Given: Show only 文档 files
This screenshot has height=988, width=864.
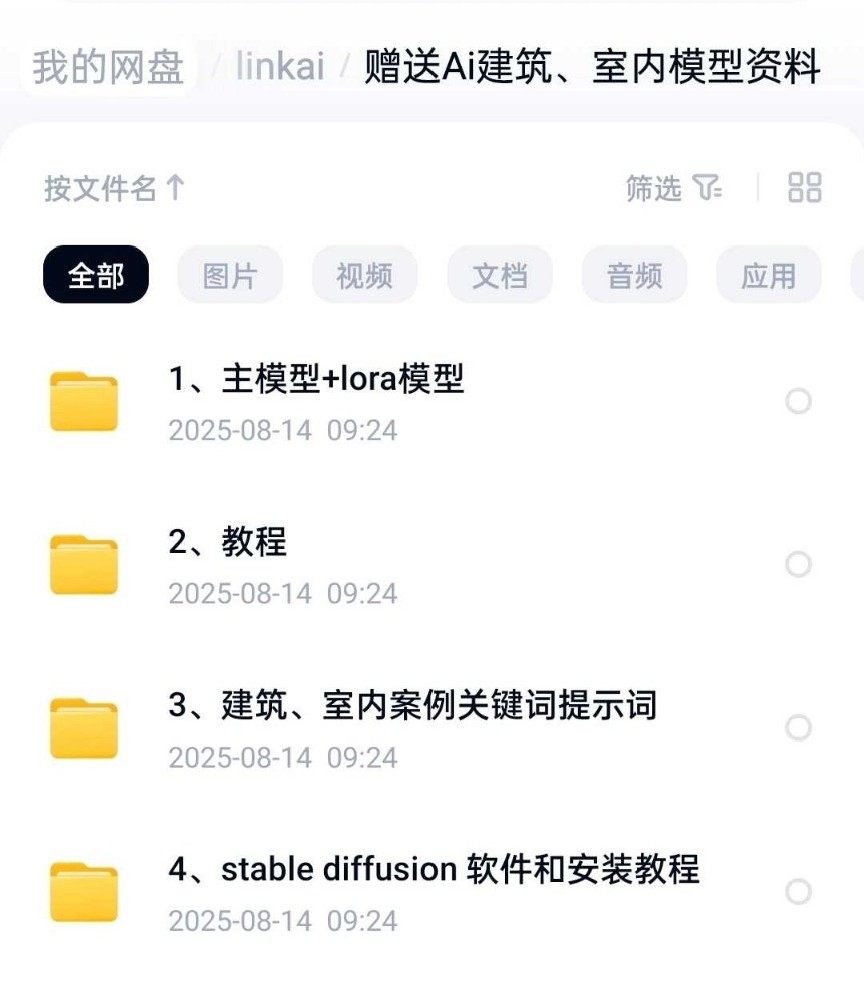Looking at the screenshot, I should 500,275.
